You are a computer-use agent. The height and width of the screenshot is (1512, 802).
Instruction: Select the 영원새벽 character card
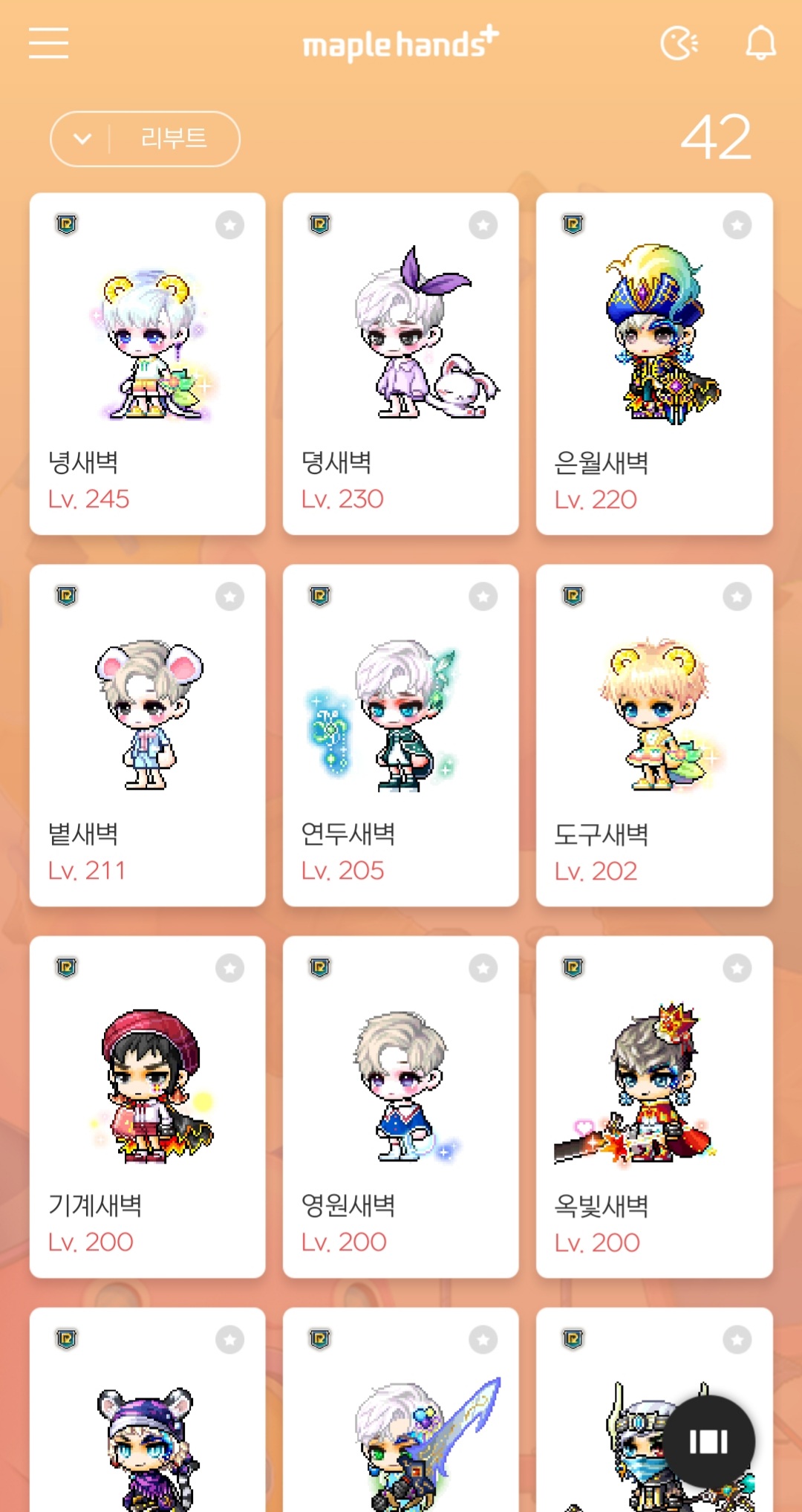pos(401,1107)
